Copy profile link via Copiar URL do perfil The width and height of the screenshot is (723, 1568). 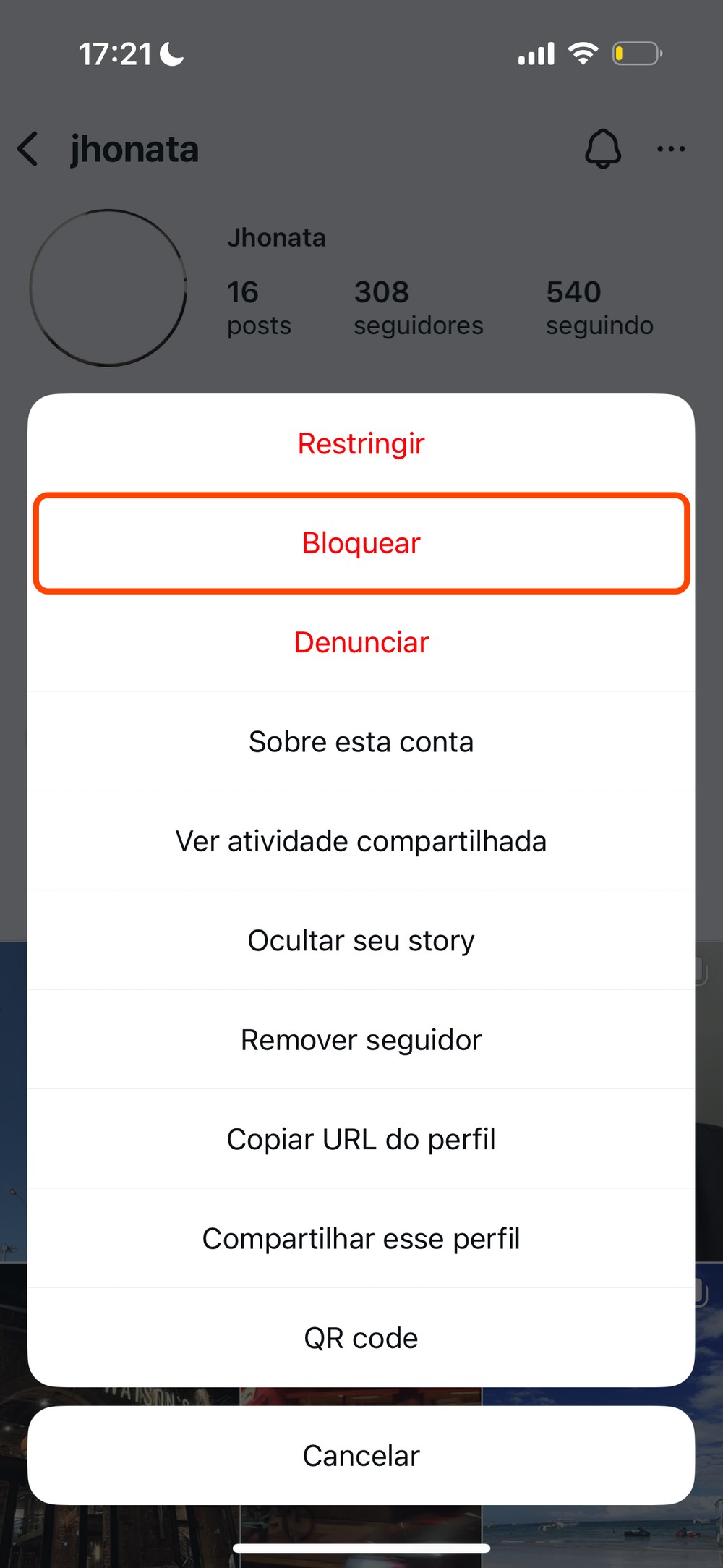pos(361,1139)
